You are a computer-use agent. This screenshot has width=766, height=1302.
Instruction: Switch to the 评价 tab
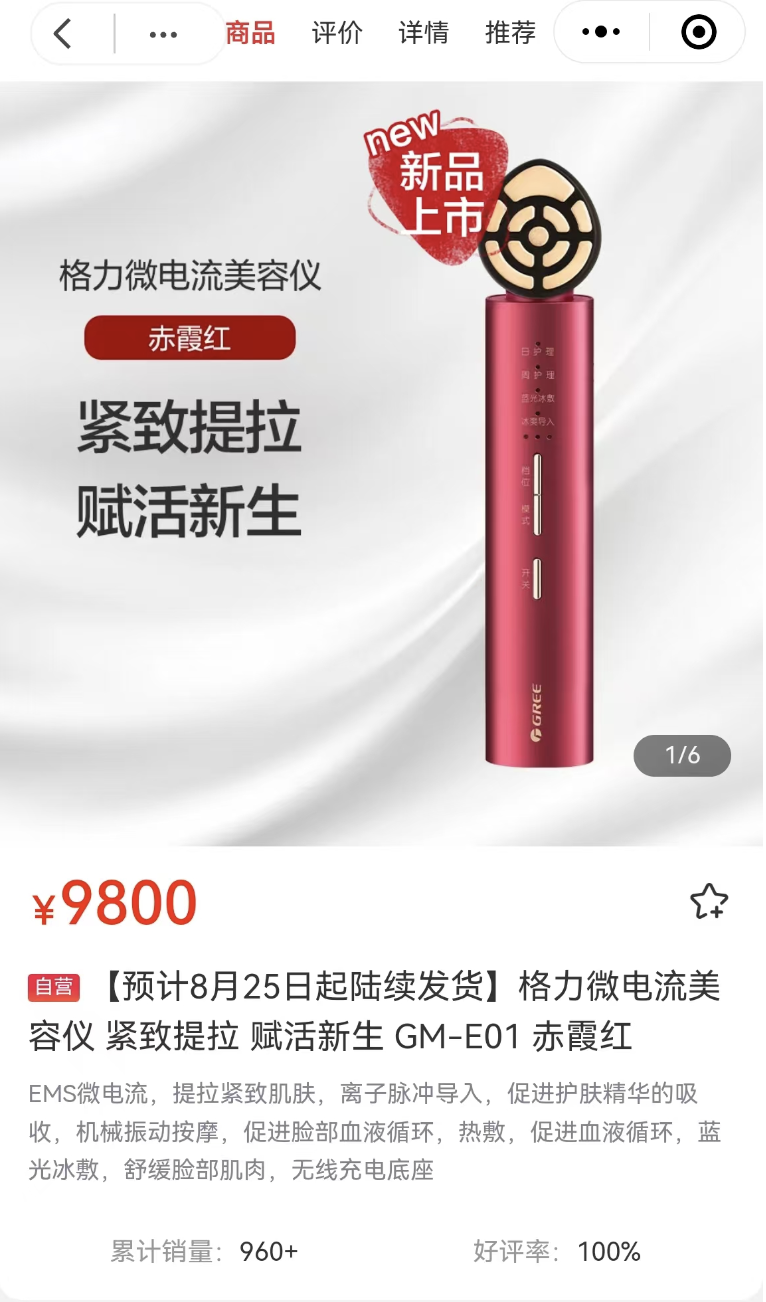[x=337, y=33]
